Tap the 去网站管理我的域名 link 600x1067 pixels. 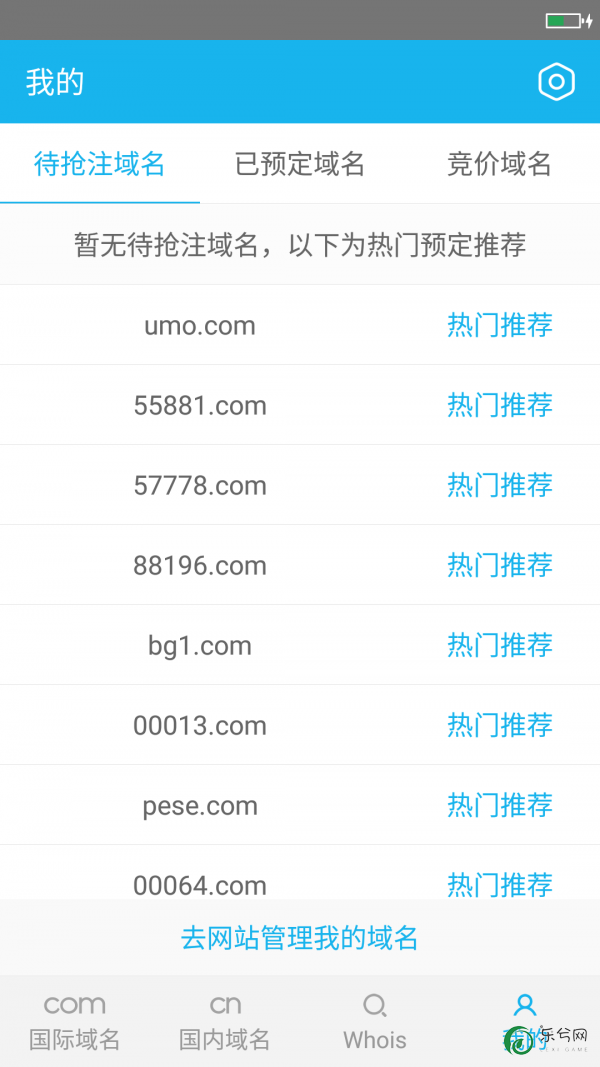click(x=300, y=938)
